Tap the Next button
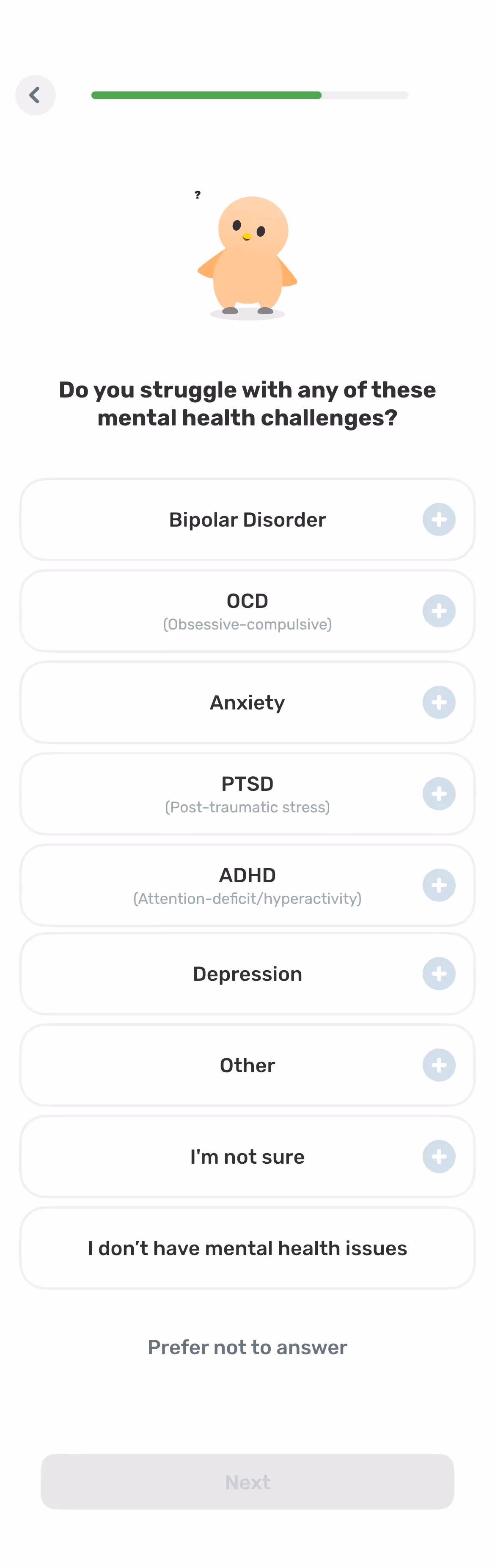 (x=247, y=1481)
